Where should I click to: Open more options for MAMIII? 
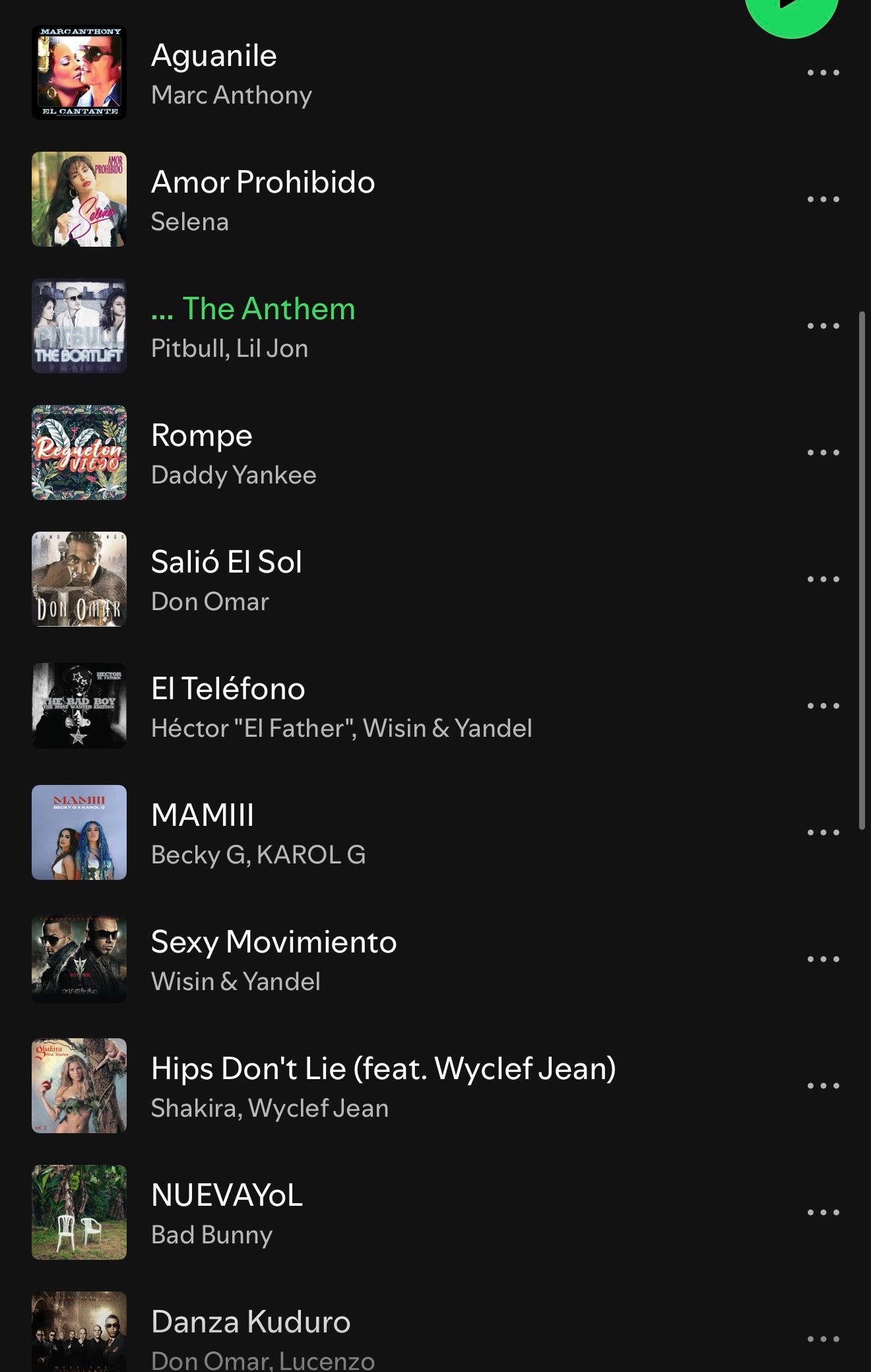pyautogui.click(x=823, y=832)
